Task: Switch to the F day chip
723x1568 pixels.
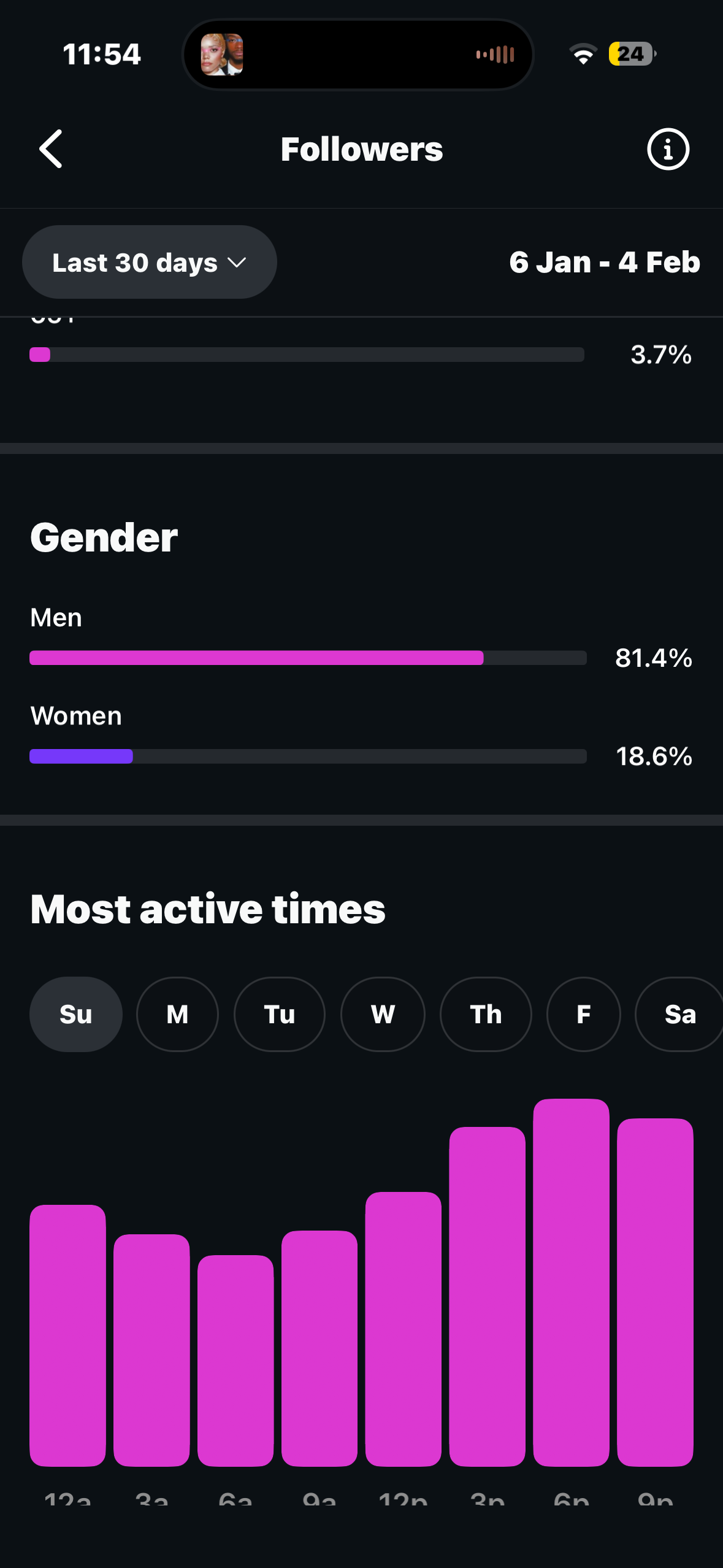Action: click(583, 1014)
